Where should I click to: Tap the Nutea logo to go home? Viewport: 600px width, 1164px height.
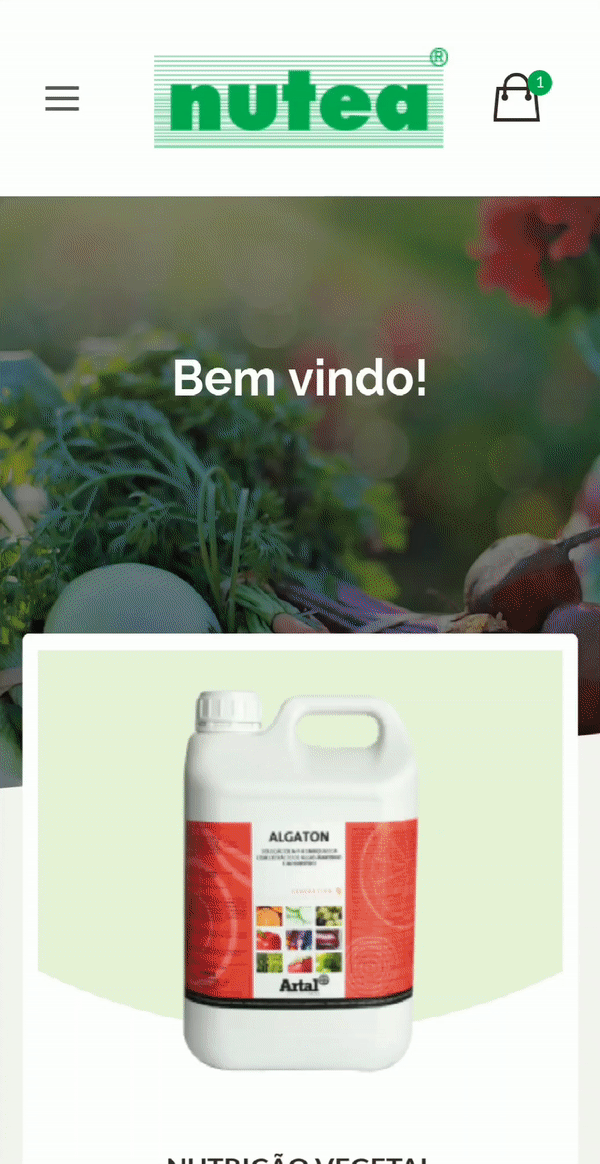coord(299,101)
